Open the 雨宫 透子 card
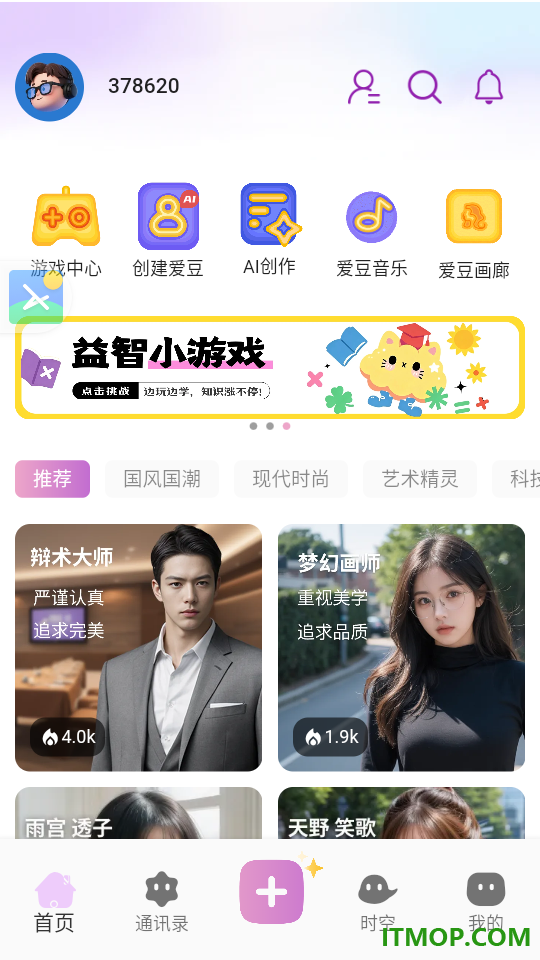The image size is (540, 960). (138, 813)
